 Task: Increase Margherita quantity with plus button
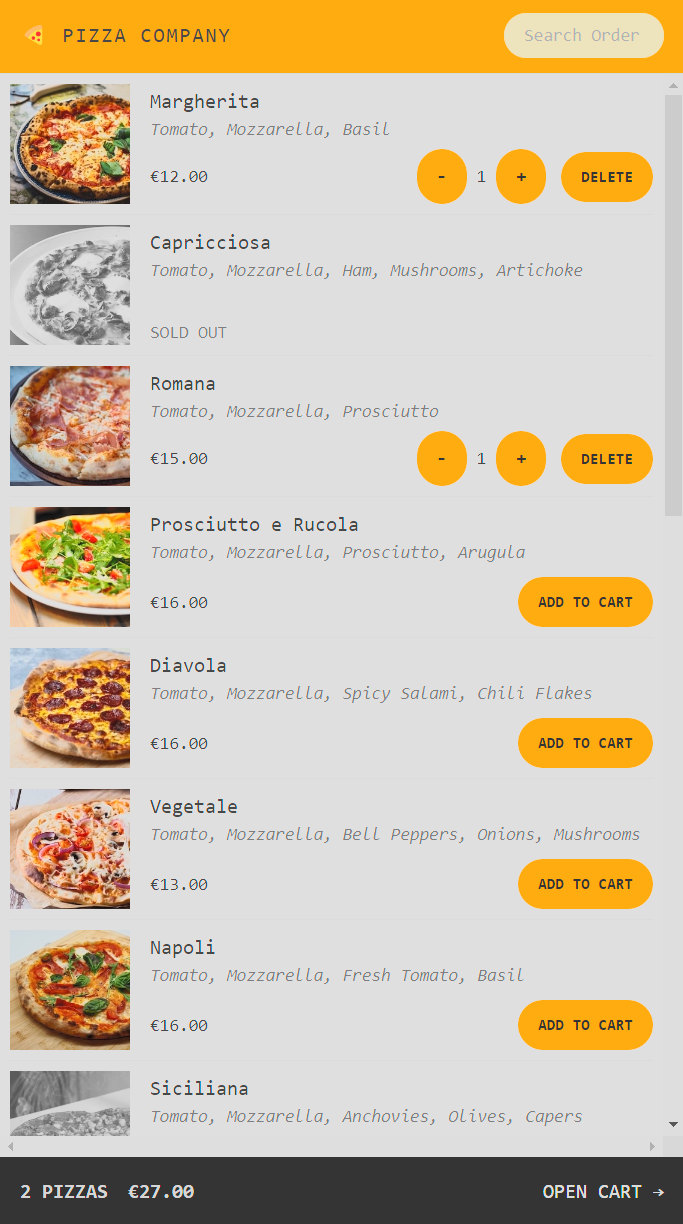pos(521,177)
